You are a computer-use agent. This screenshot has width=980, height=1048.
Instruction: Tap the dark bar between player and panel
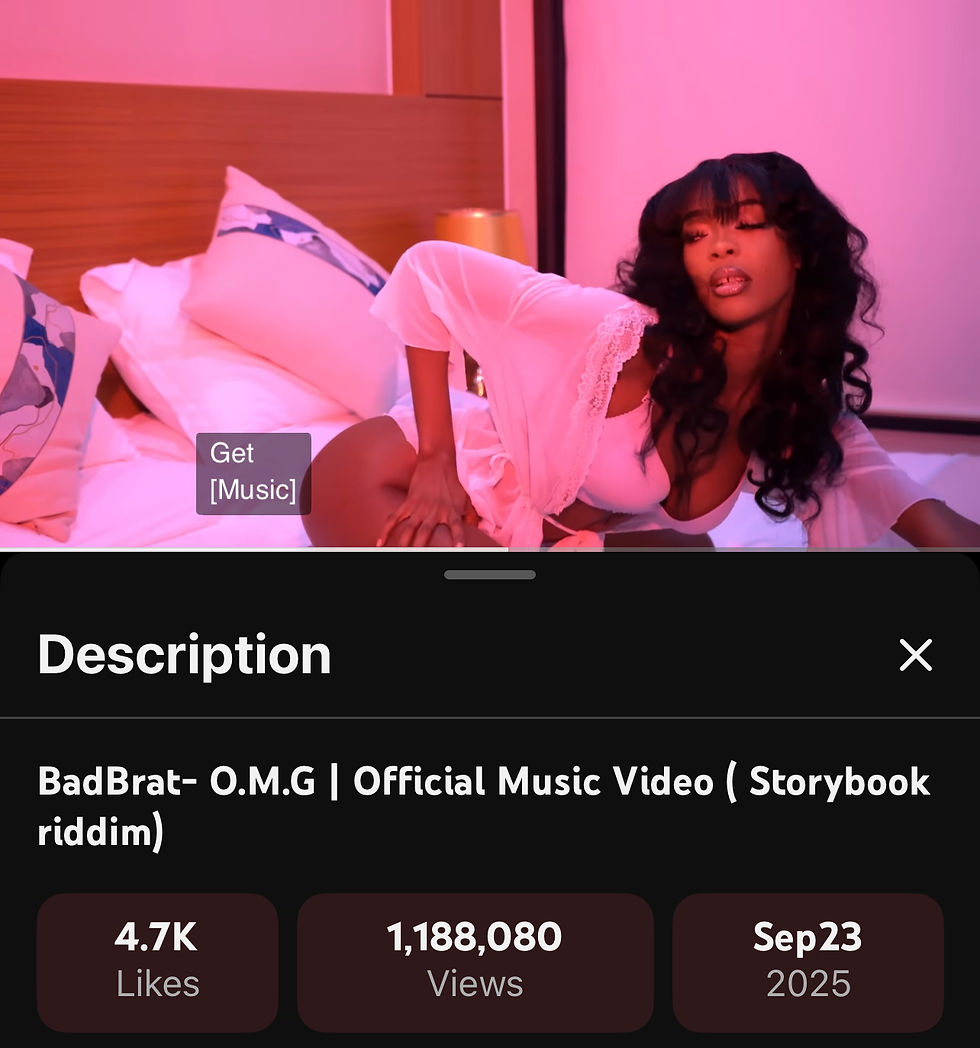tap(490, 558)
